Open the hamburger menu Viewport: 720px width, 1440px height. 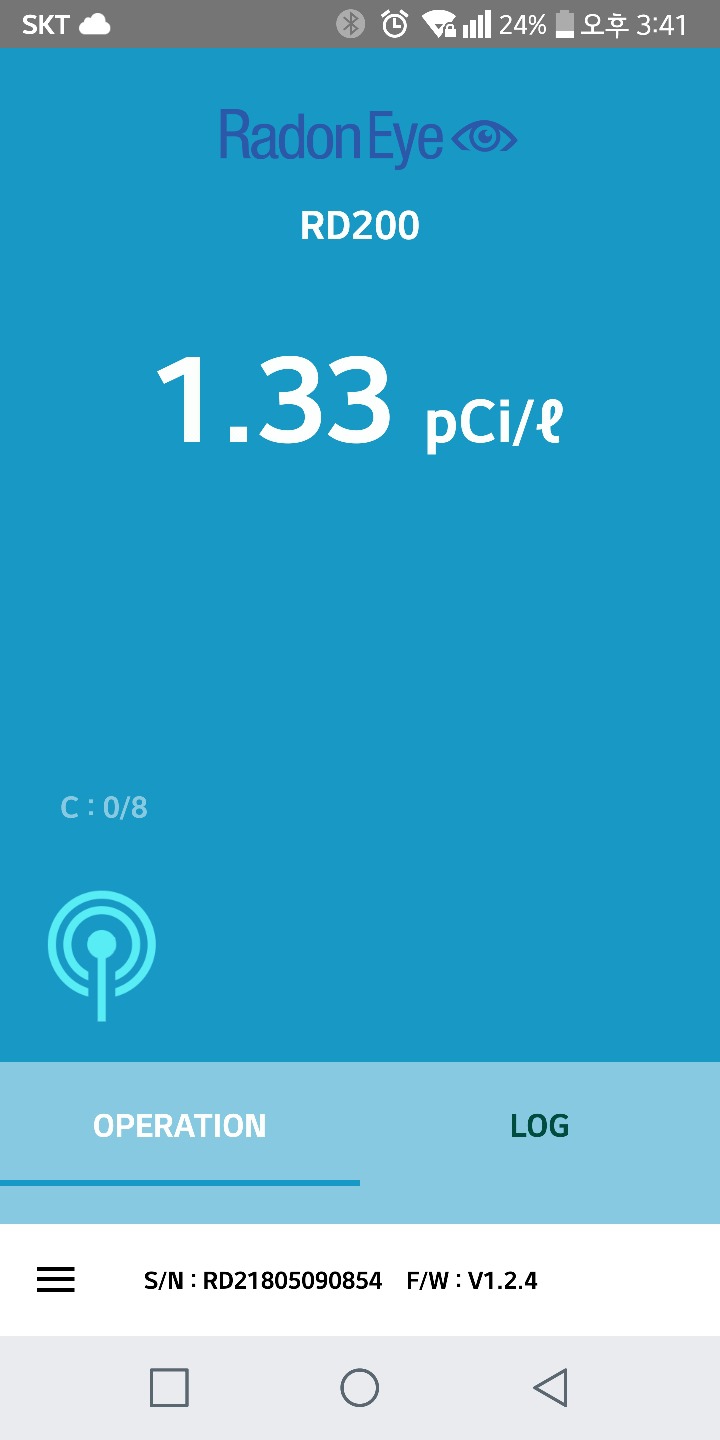pos(56,1280)
